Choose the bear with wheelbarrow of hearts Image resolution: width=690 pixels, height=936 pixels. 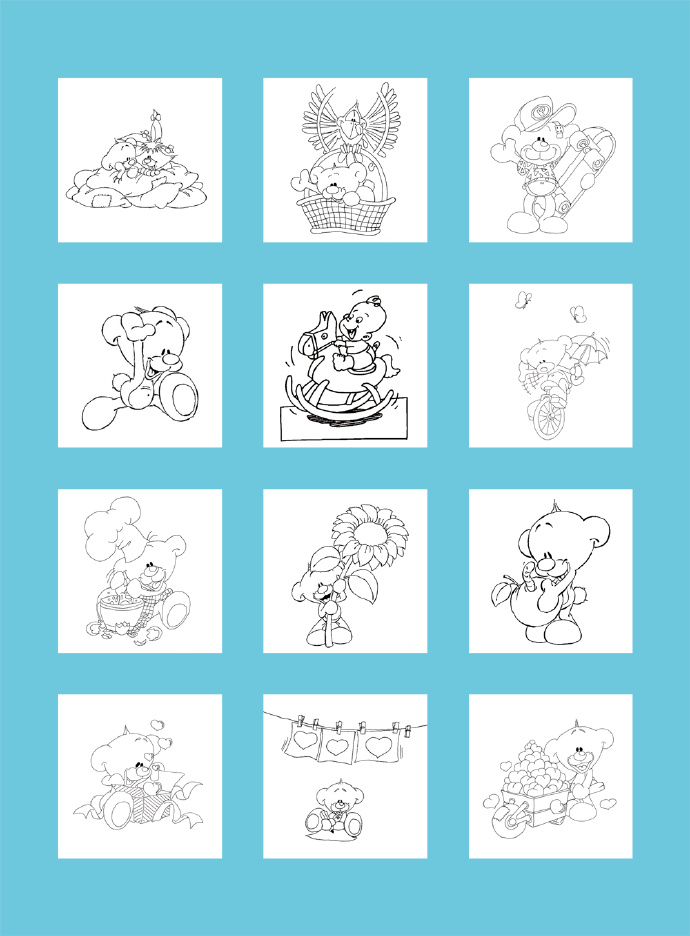click(551, 777)
